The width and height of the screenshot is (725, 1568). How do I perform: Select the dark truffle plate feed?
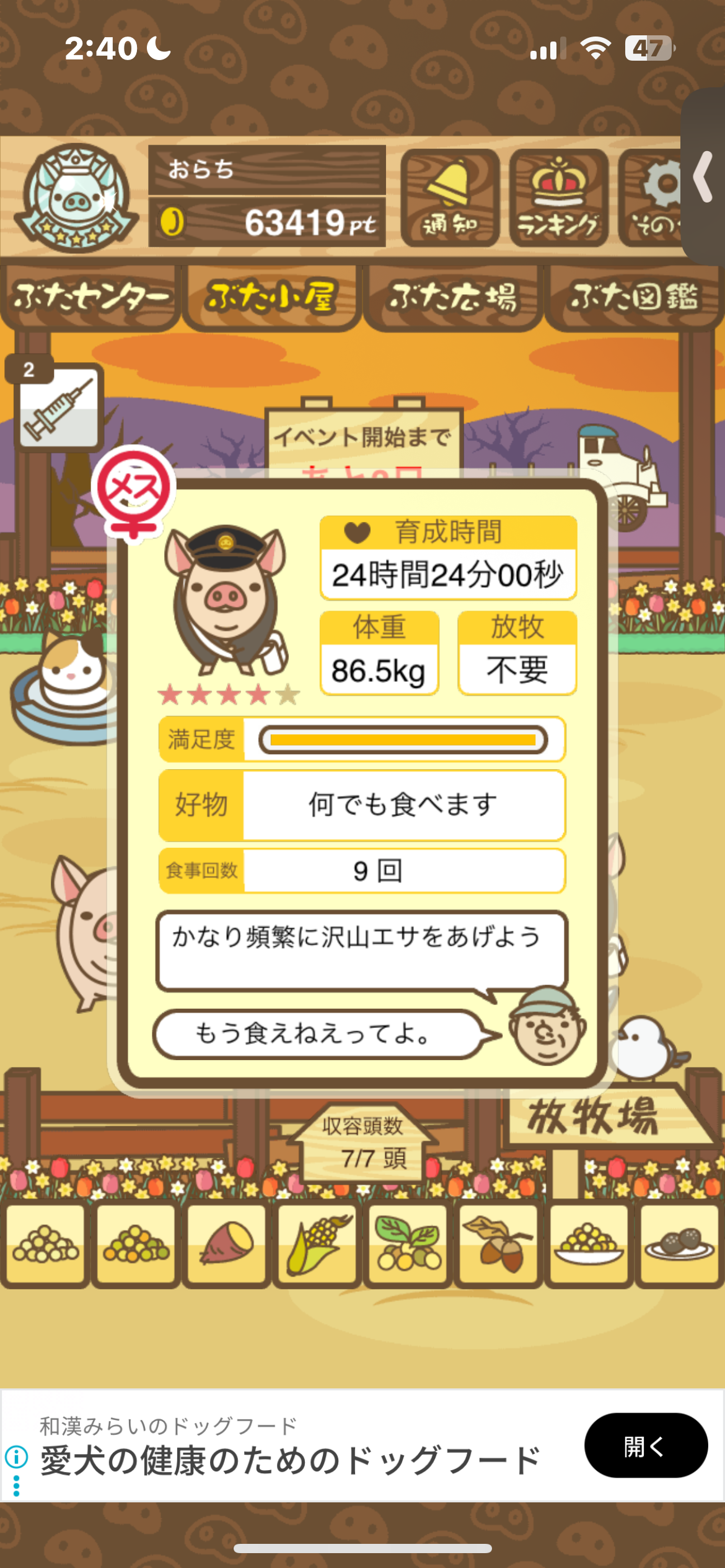[x=679, y=1244]
